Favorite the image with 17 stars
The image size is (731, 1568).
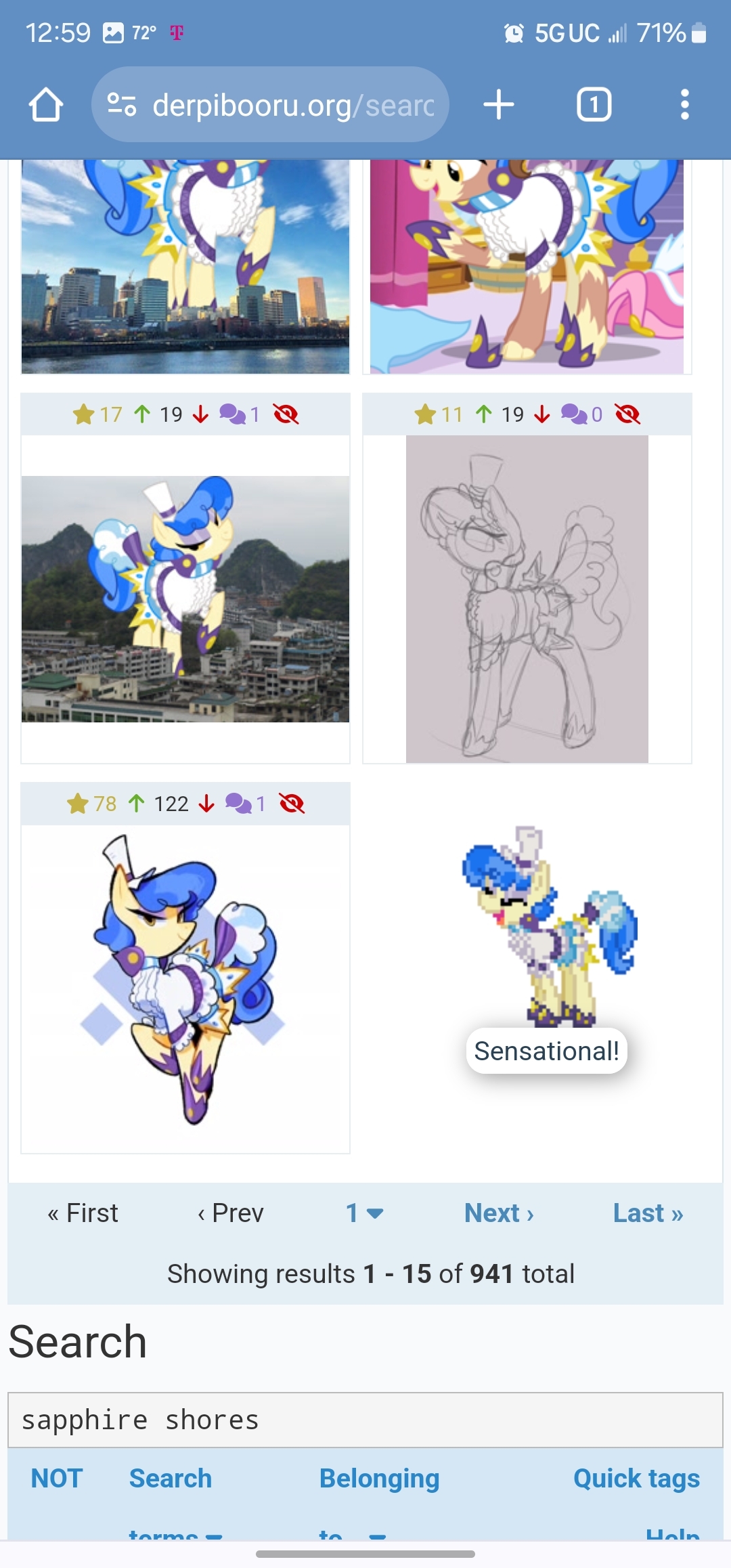tap(83, 414)
